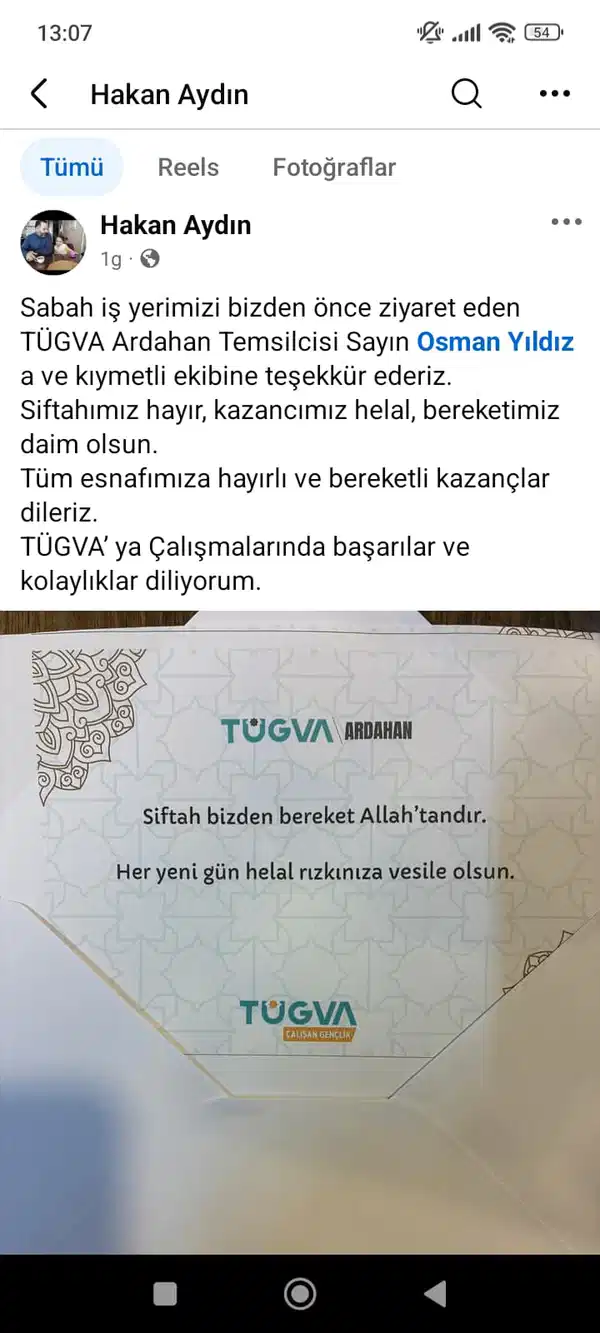
Task: Open Hakan Aydın's profile picture on the post
Action: (53, 242)
